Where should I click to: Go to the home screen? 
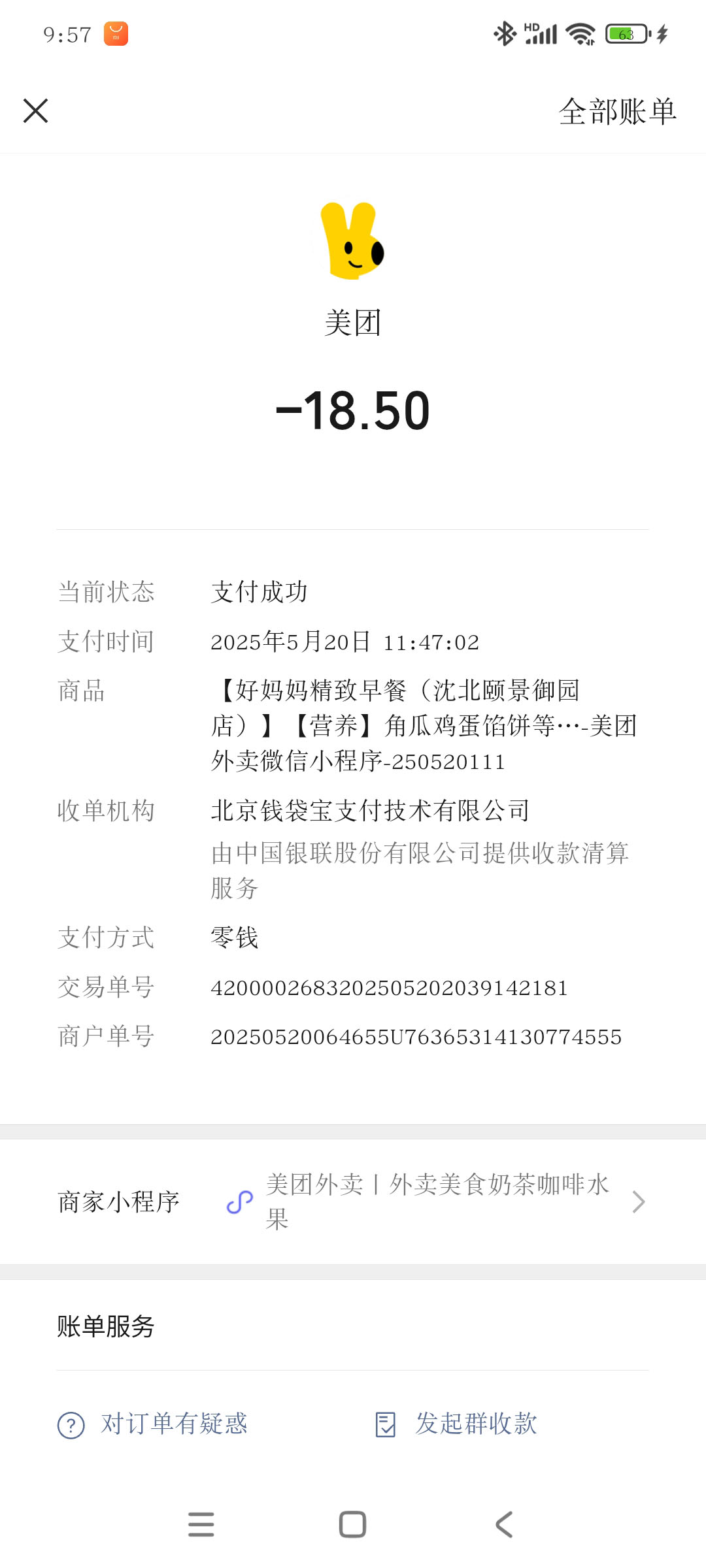pos(352,1525)
